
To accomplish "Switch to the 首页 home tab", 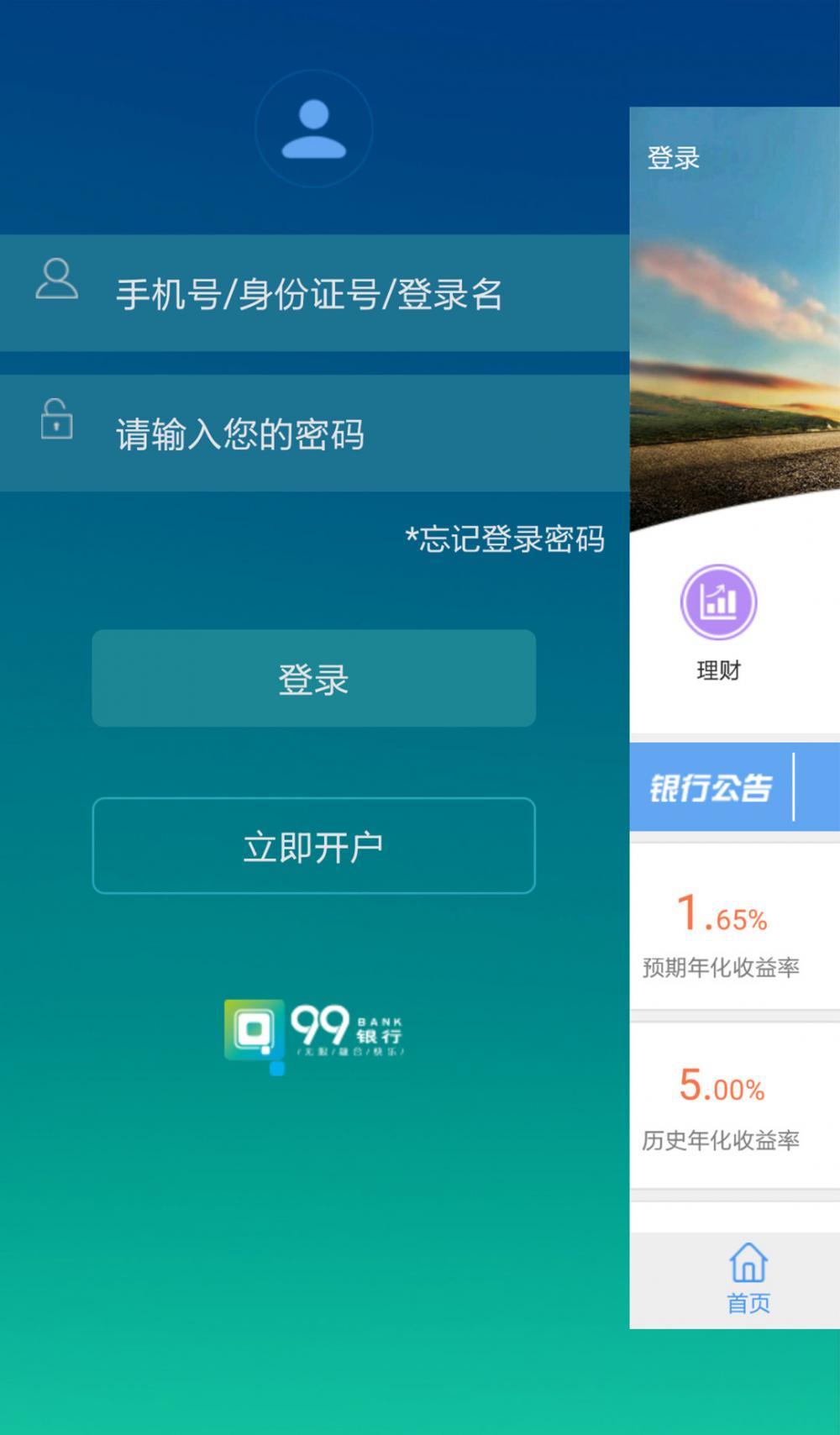I will (748, 1279).
